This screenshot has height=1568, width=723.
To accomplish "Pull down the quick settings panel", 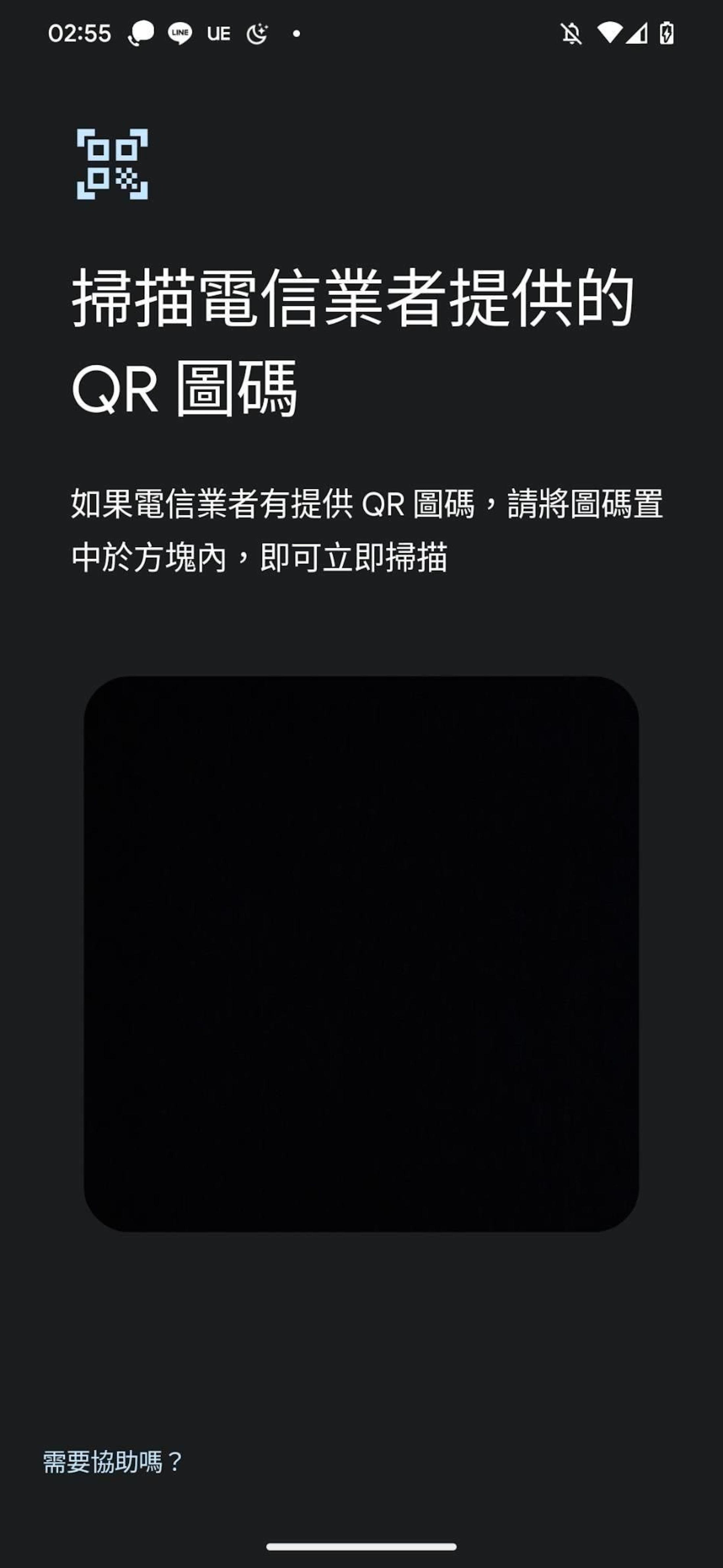I will pos(362,35).
